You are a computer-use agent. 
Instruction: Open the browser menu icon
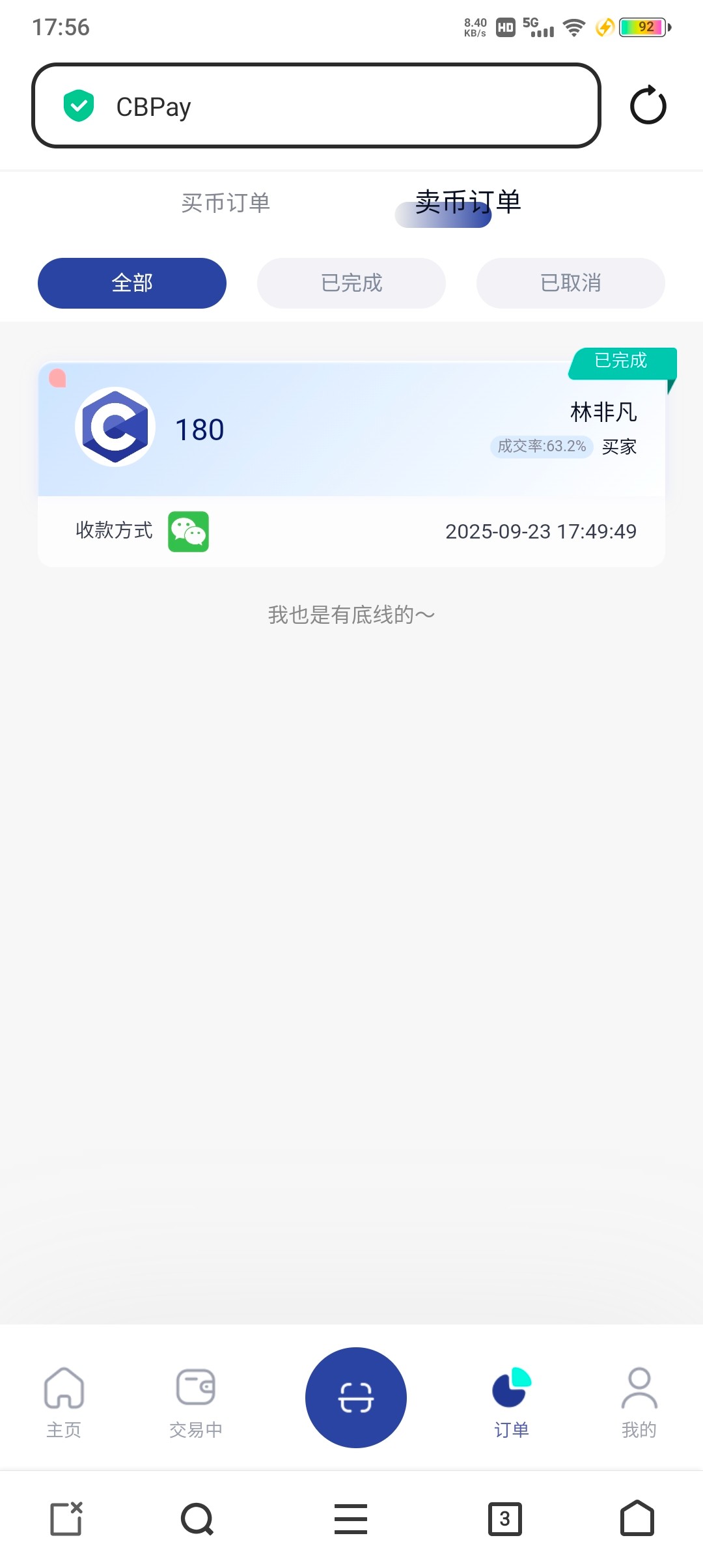coord(351,1519)
